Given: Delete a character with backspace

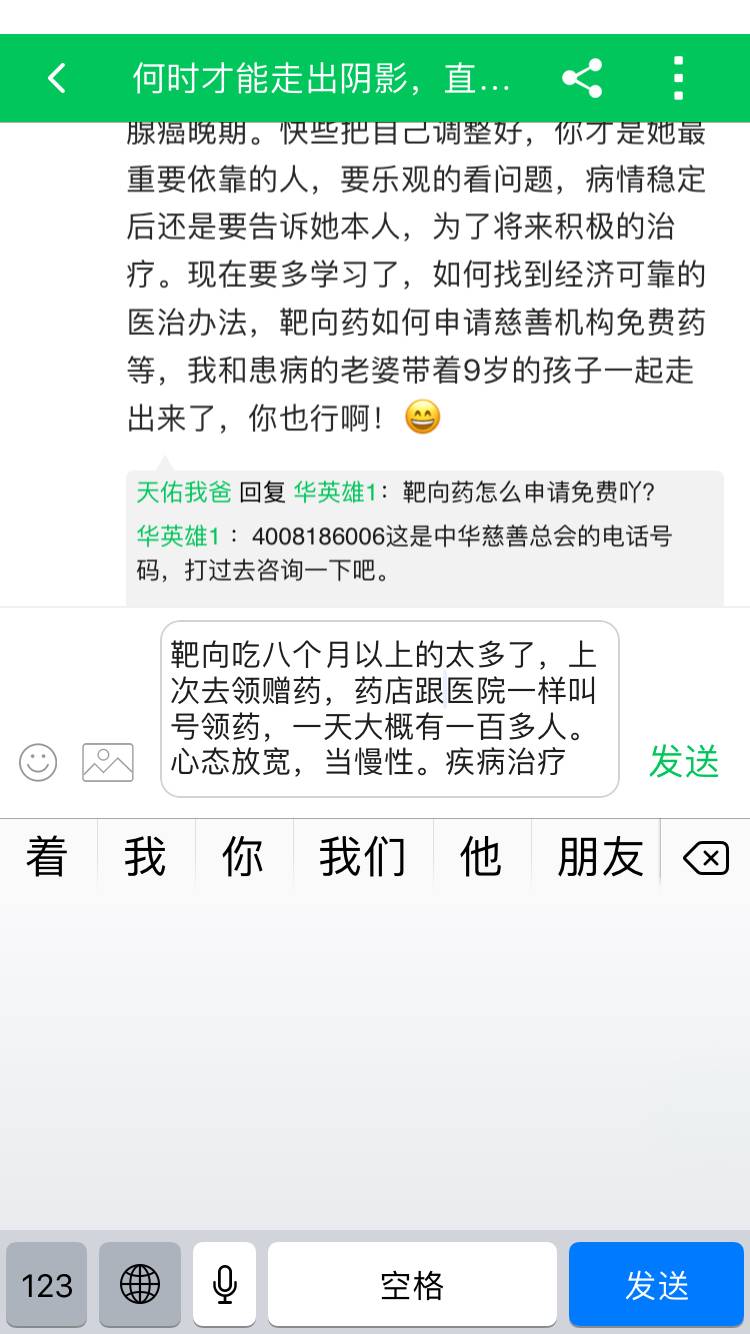Looking at the screenshot, I should click(706, 858).
